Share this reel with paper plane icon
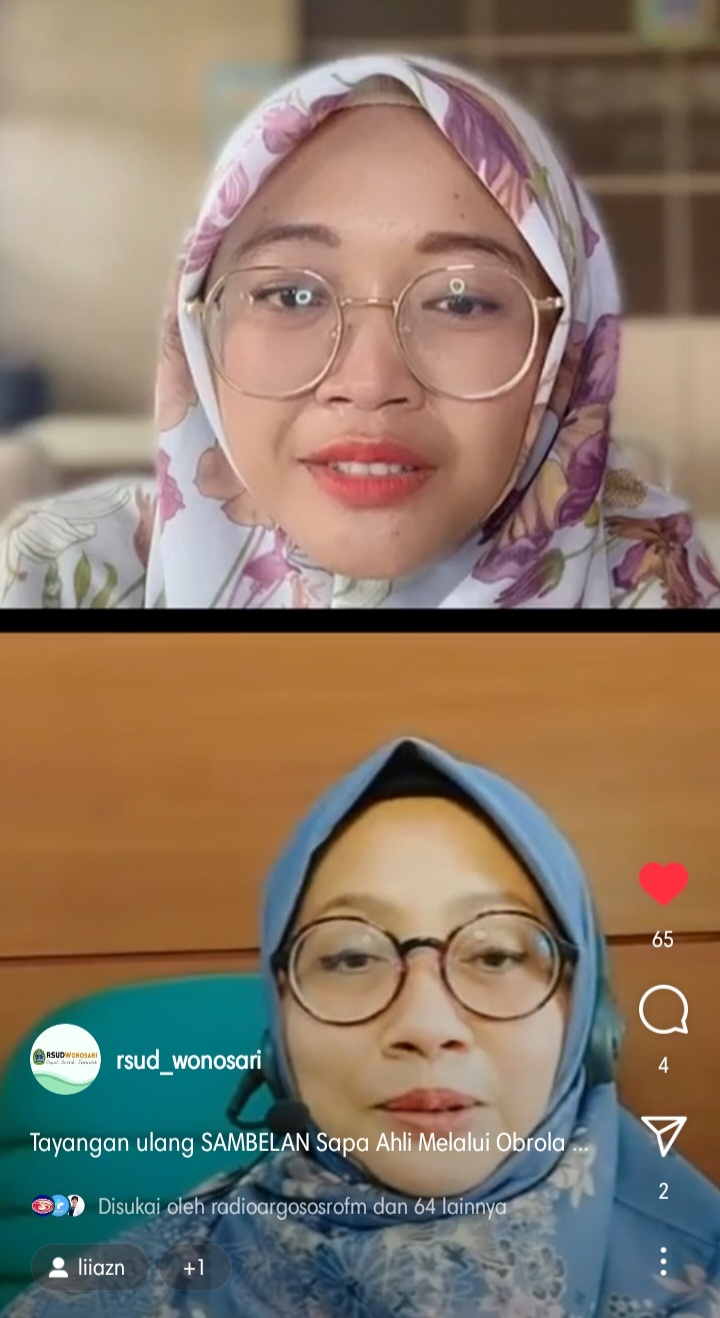This screenshot has width=720, height=1318. 663,1136
